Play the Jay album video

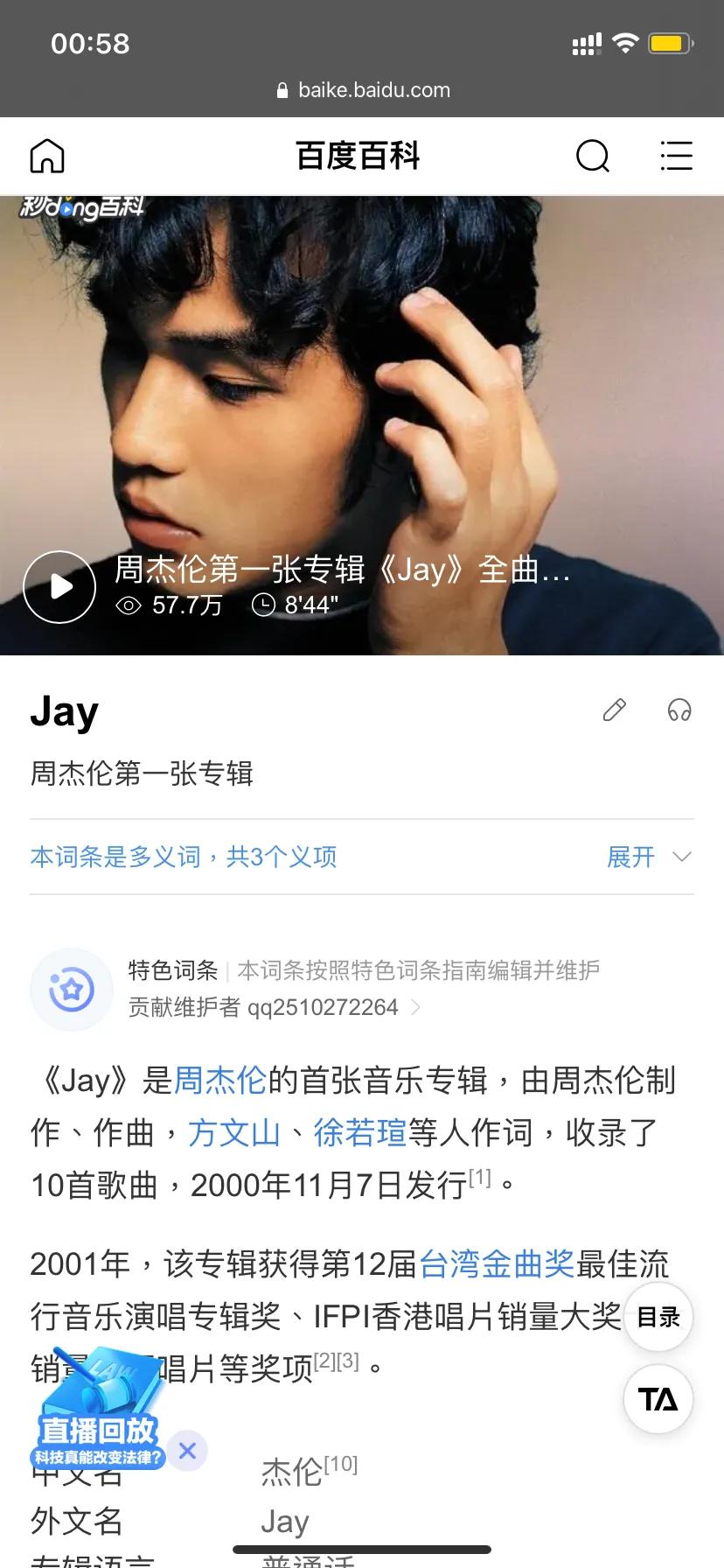59,586
